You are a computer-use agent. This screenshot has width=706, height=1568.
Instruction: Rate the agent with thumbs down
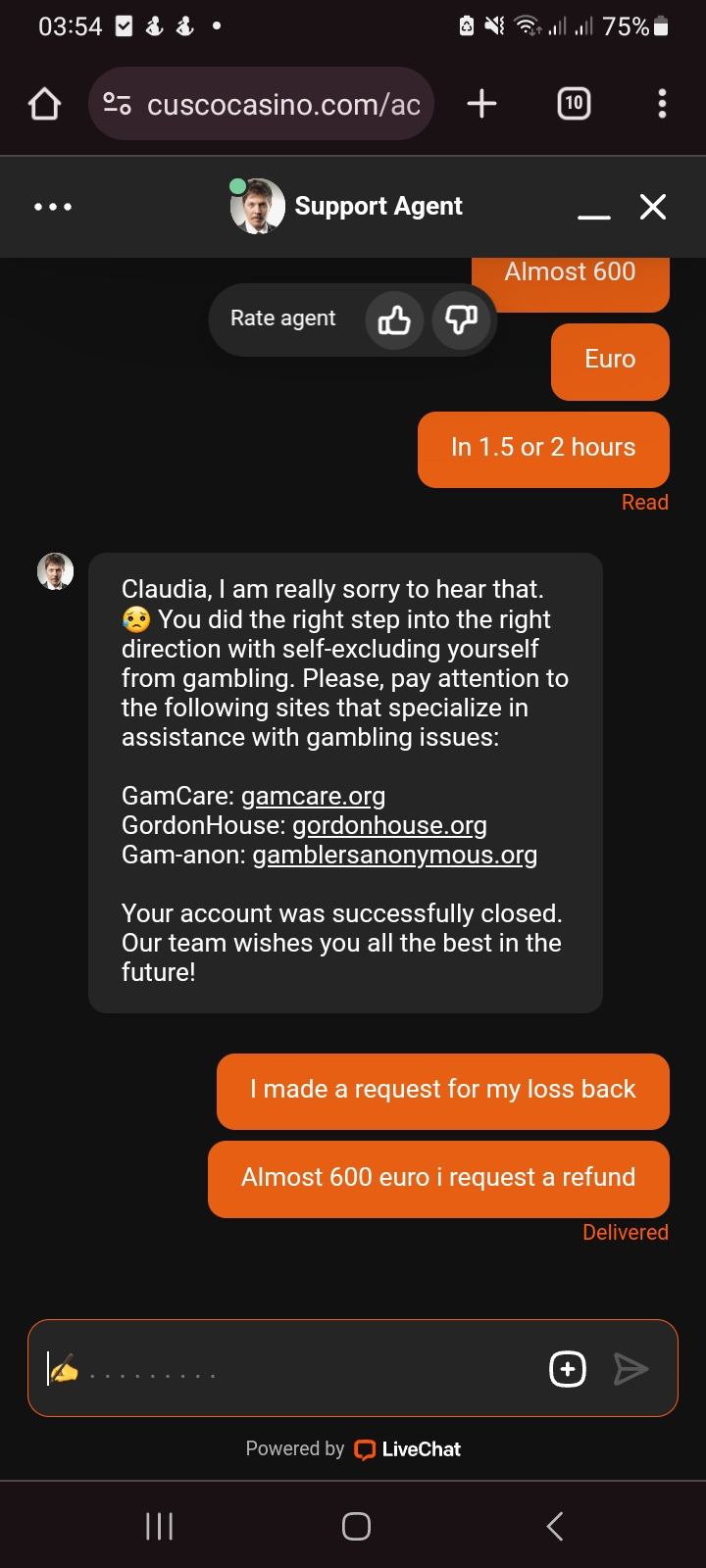pos(461,318)
